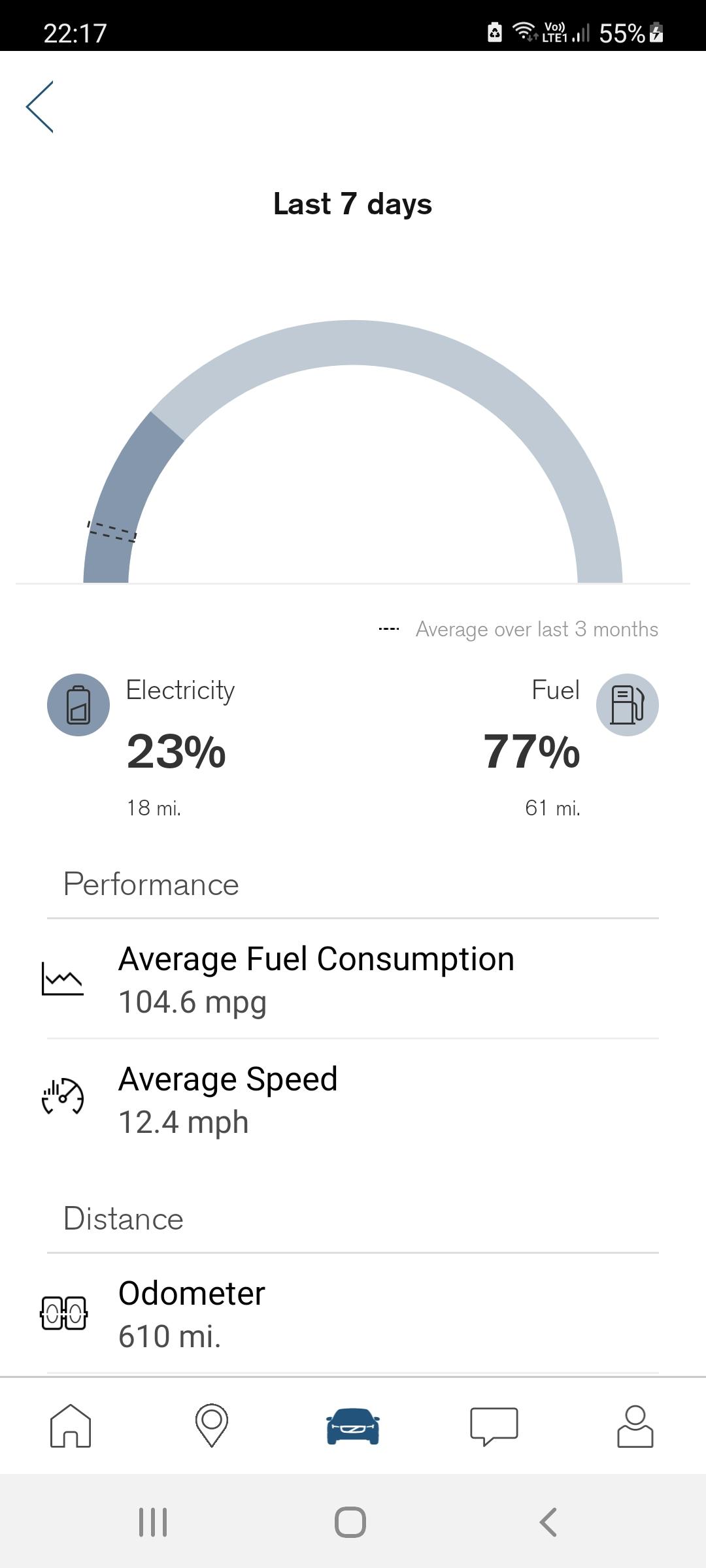Switch to the Home tab
The height and width of the screenshot is (1568, 706).
[71, 1426]
